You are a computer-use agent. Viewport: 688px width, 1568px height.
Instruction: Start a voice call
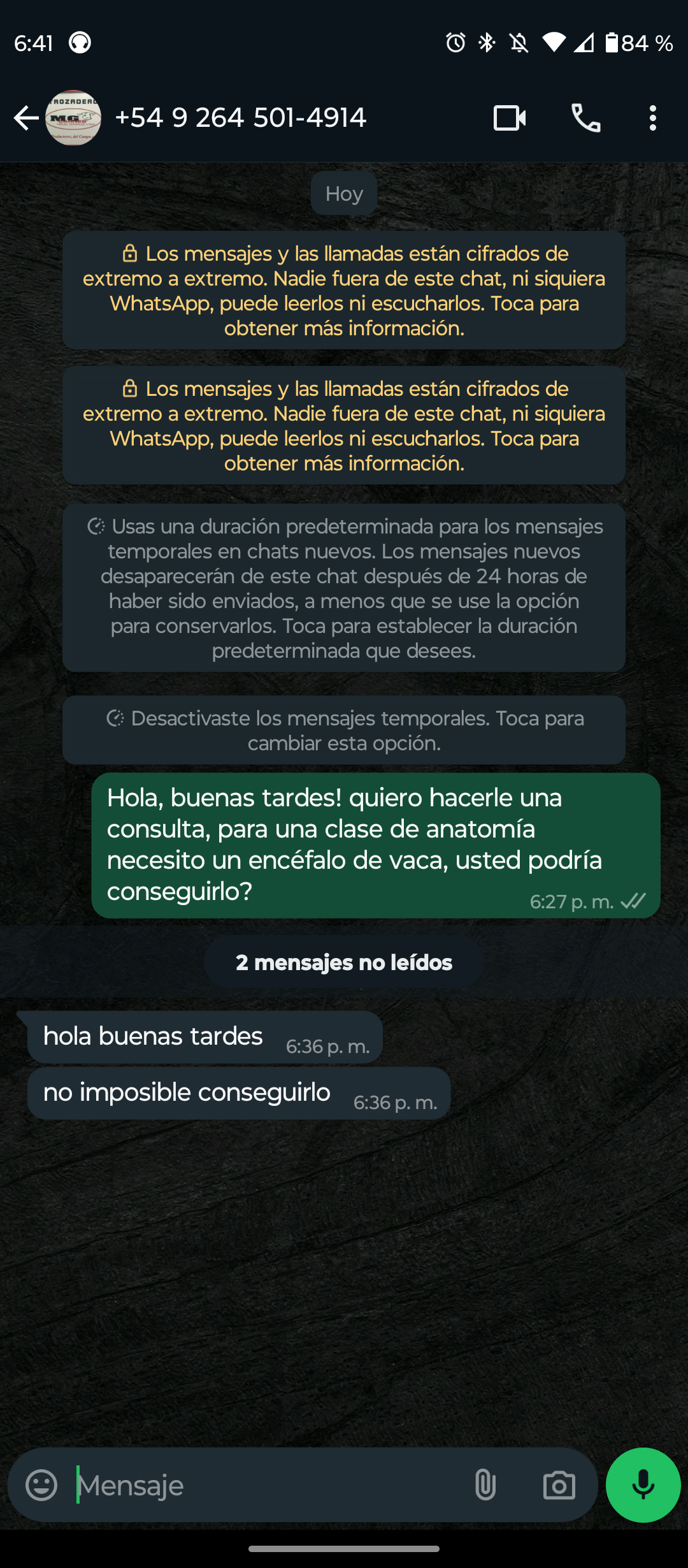point(585,118)
